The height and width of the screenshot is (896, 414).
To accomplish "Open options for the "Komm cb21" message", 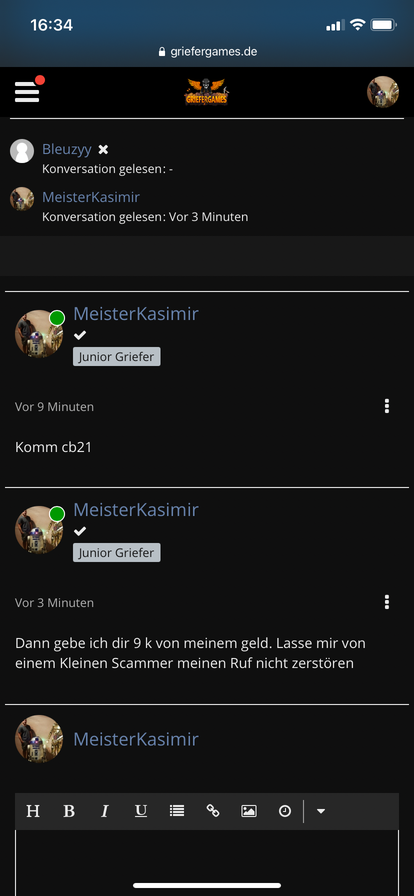I will point(387,406).
